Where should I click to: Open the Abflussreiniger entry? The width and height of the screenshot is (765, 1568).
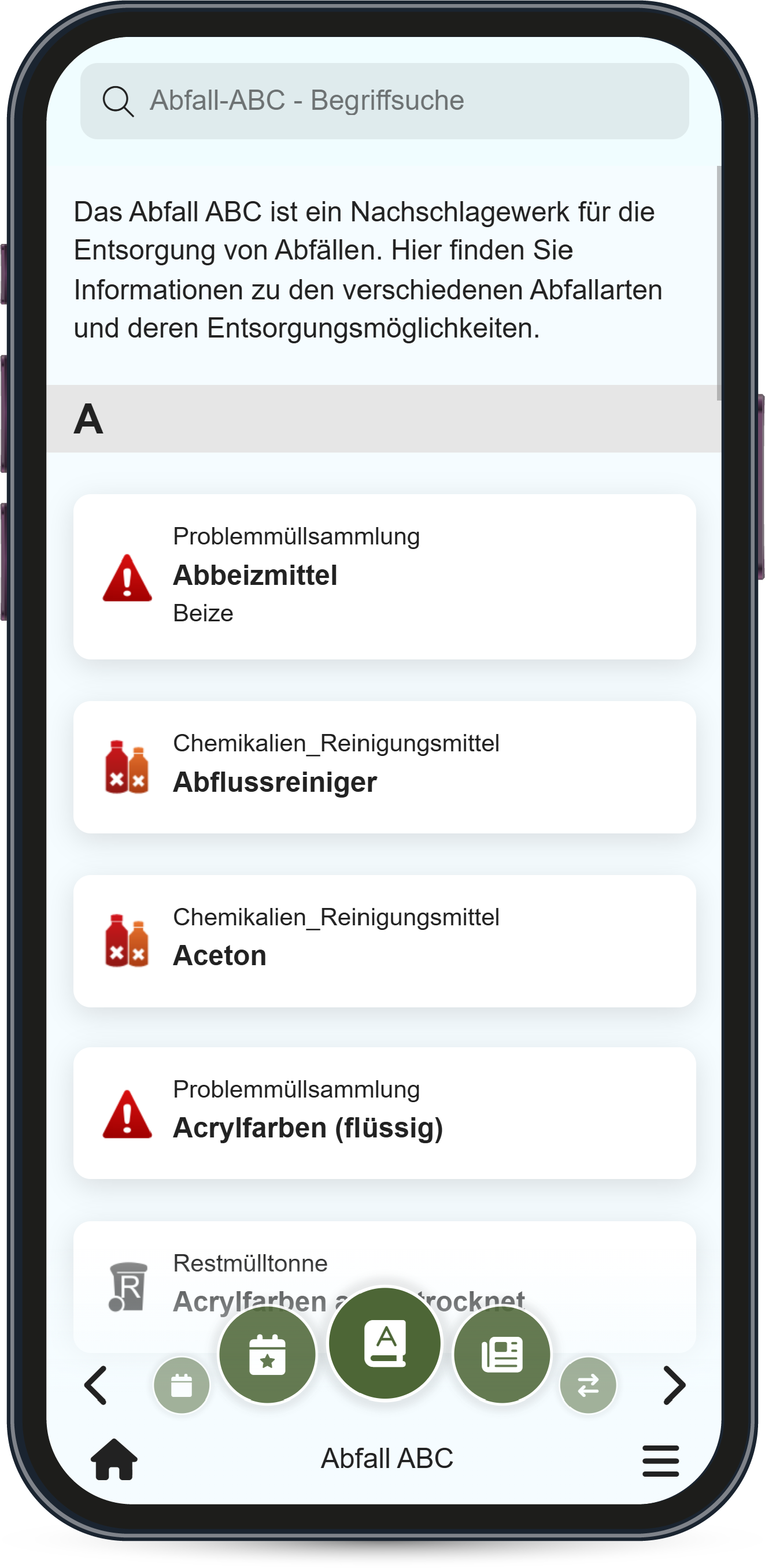point(384,767)
